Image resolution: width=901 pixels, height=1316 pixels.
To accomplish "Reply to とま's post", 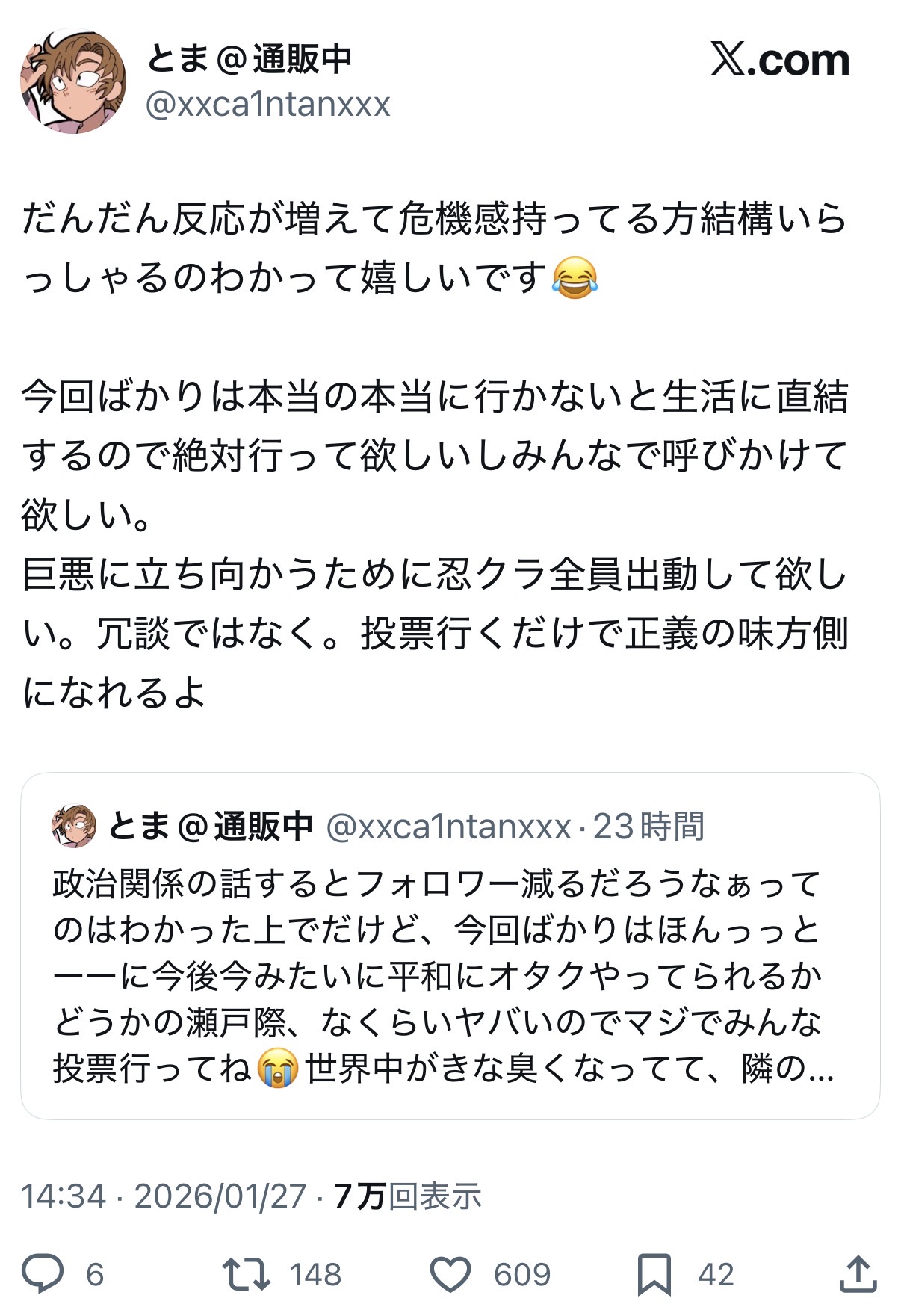I will click(x=43, y=1273).
